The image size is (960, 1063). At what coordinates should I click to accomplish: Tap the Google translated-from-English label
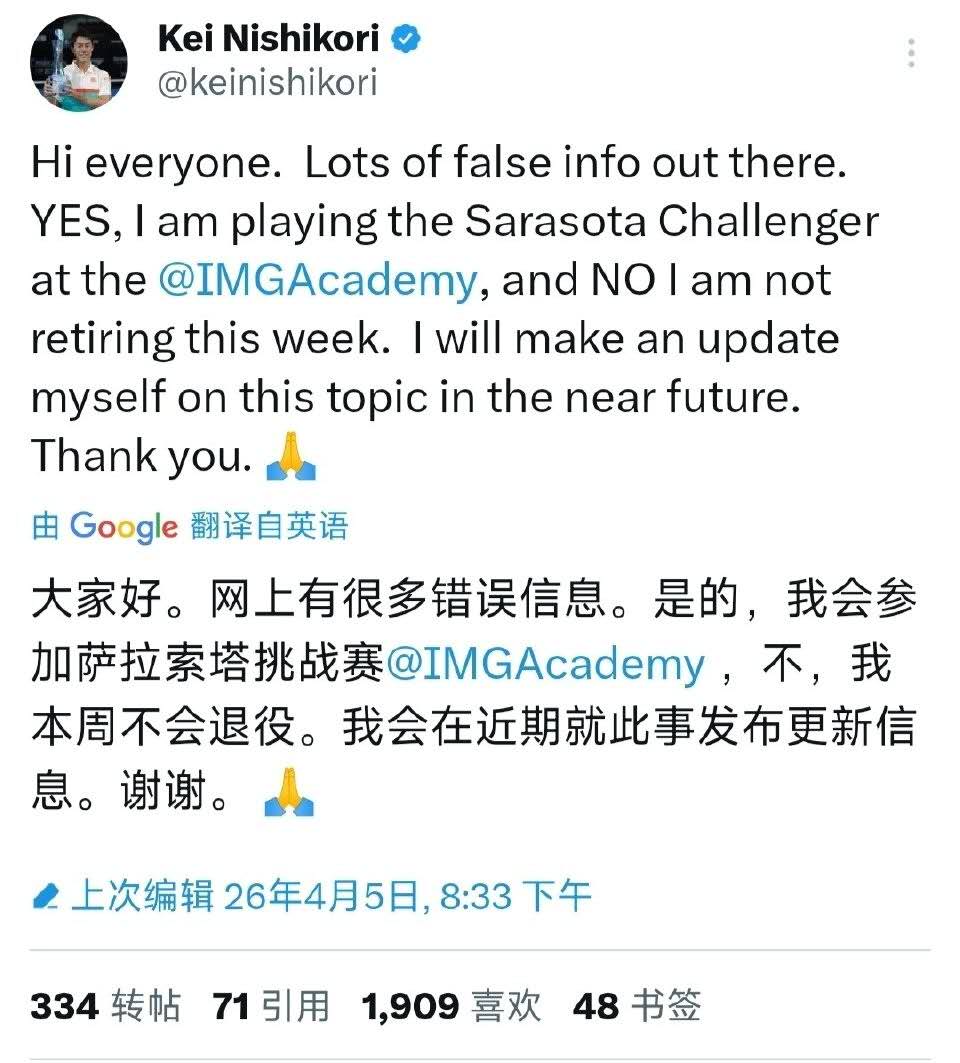[190, 525]
